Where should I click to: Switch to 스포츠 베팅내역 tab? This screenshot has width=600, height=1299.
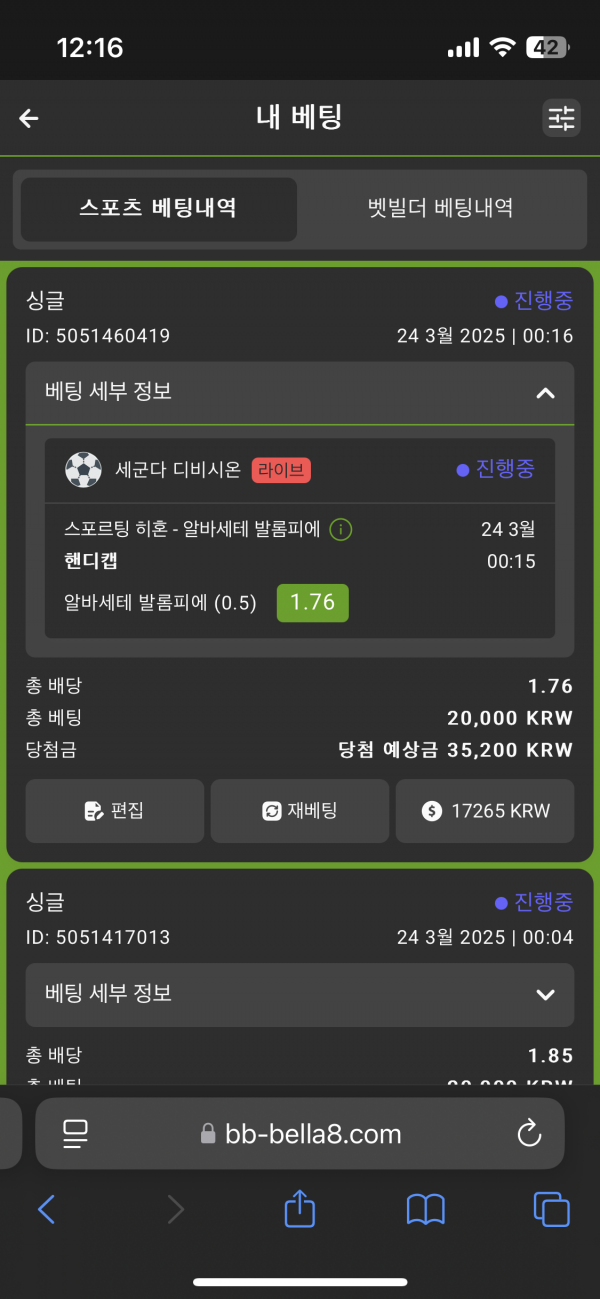pos(158,208)
